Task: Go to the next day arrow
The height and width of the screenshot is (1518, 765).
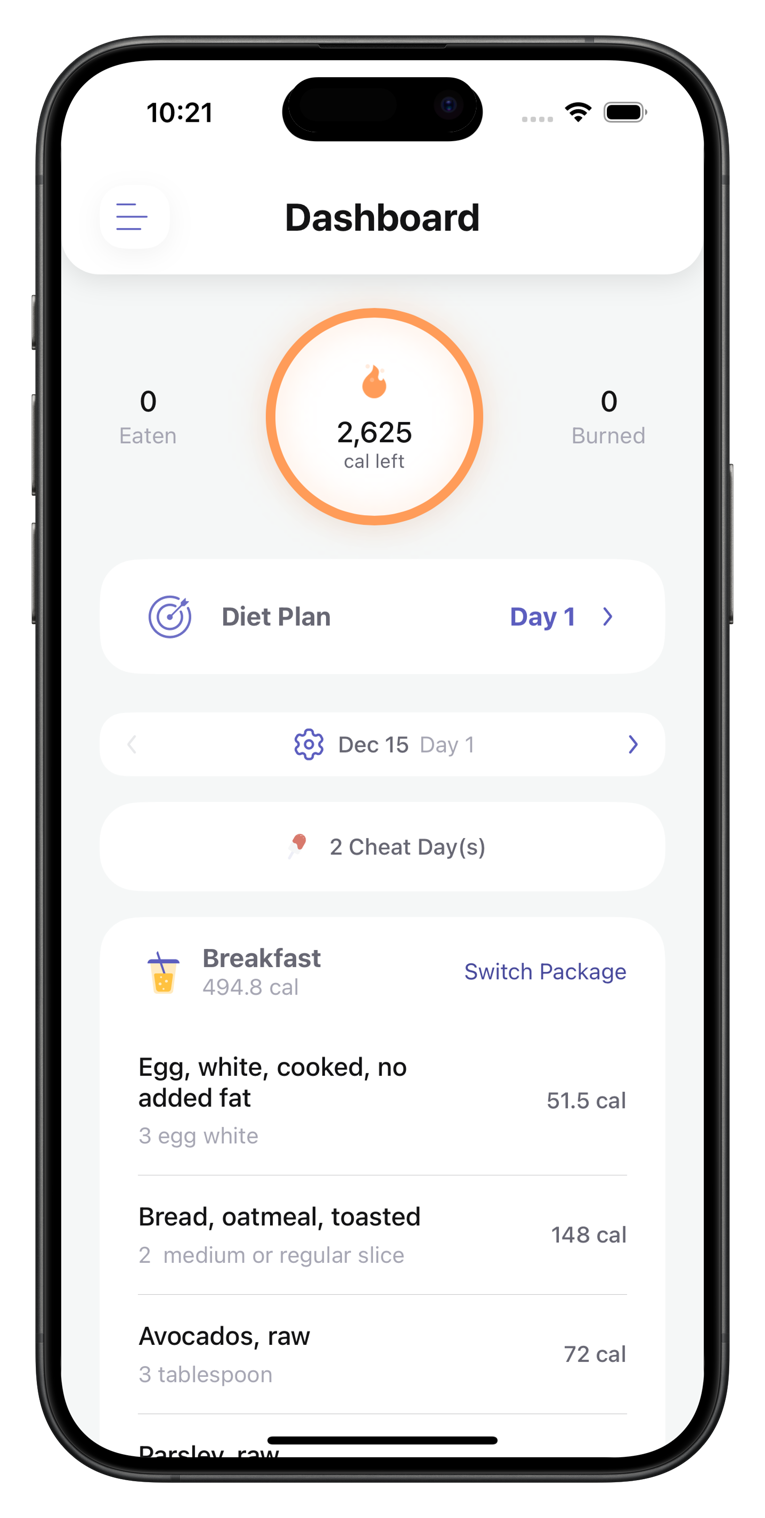Action: tap(632, 744)
